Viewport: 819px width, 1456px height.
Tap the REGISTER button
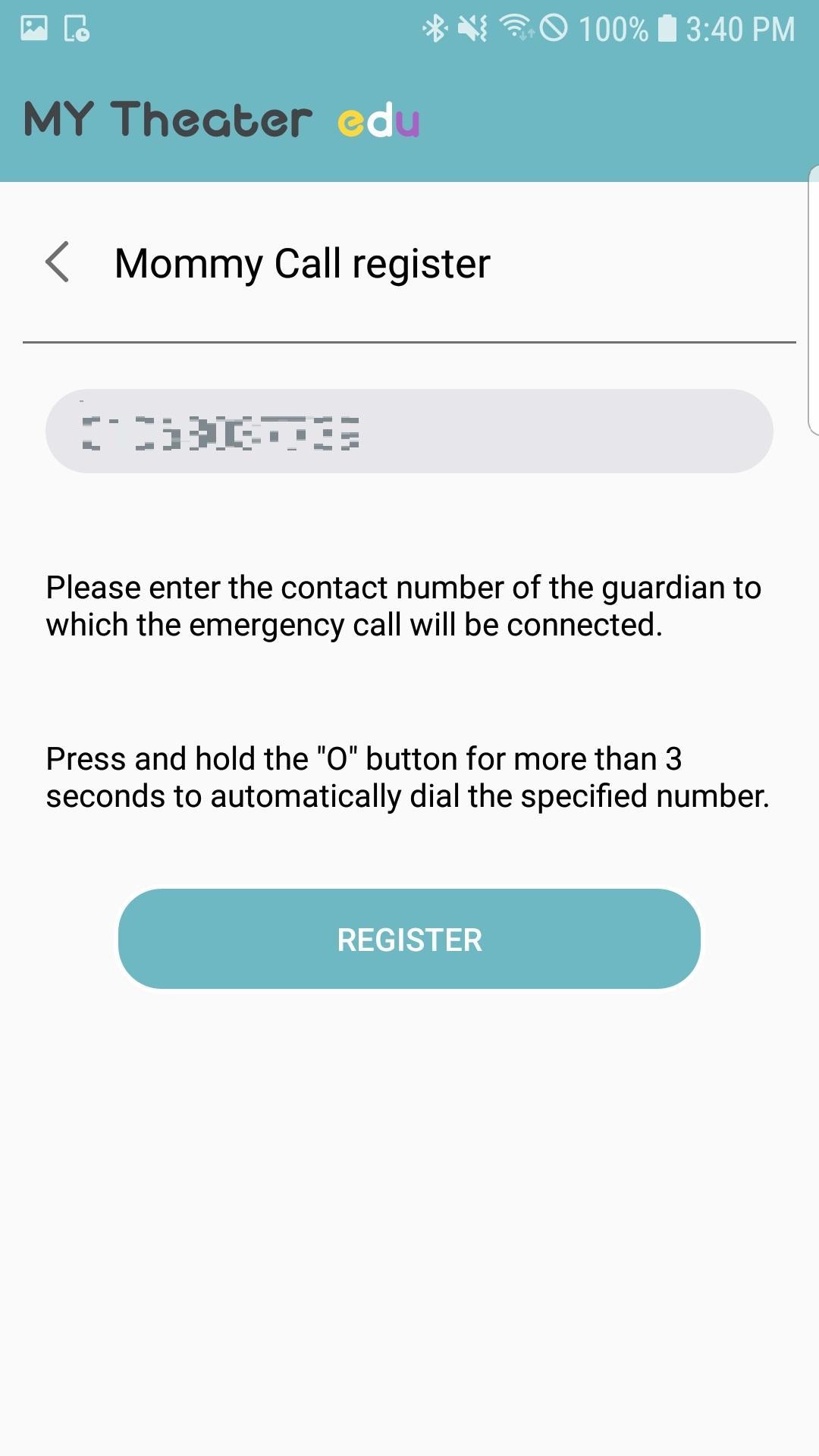coord(409,939)
